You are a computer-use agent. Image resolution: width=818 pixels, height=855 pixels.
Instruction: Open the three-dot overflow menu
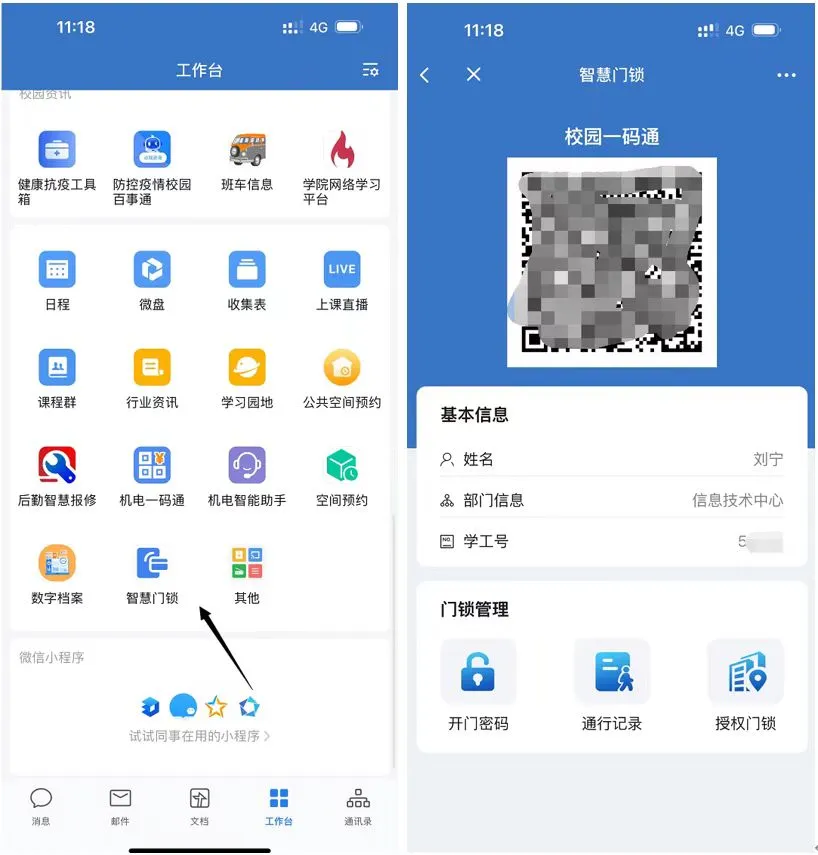[786, 75]
